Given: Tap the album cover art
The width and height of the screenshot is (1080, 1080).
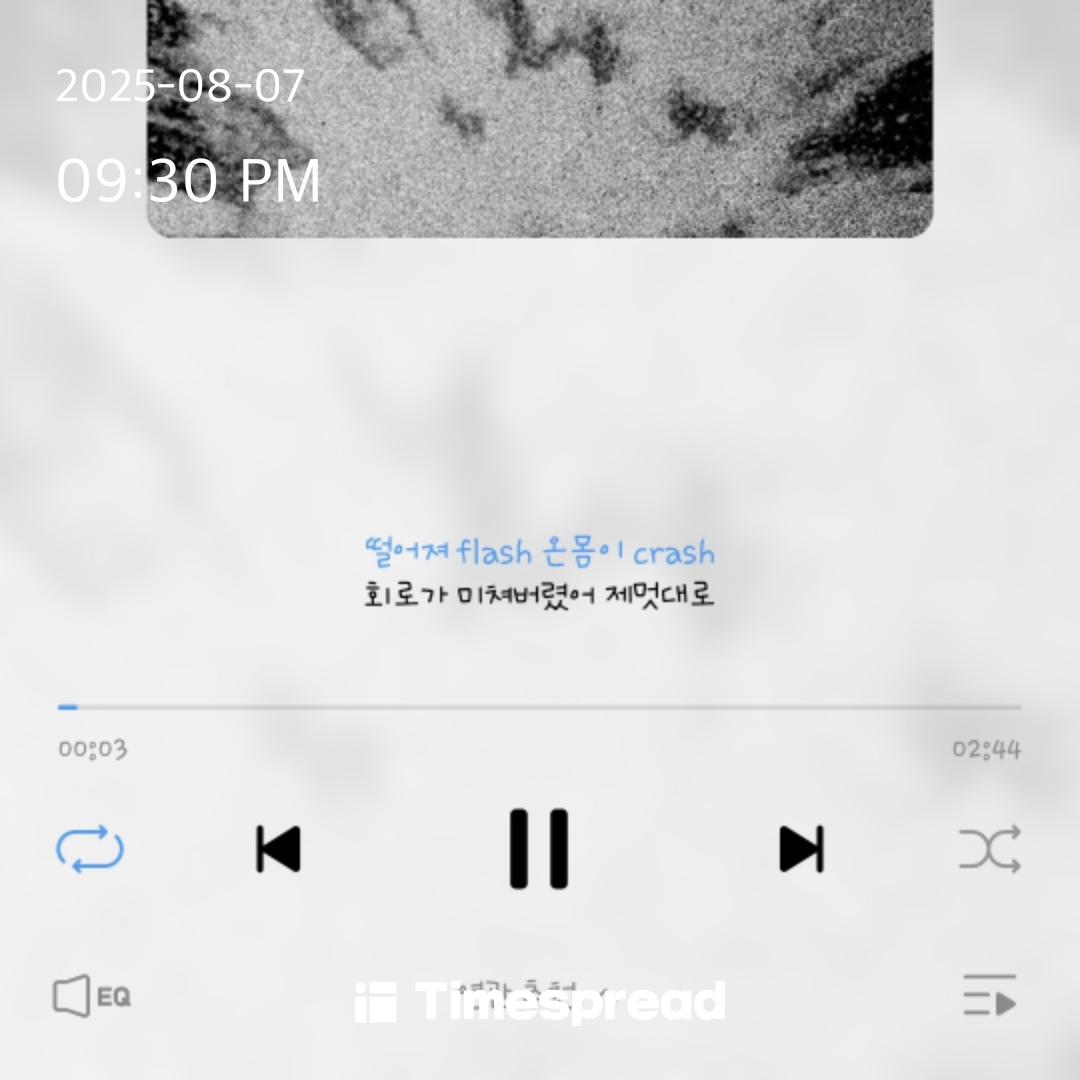Looking at the screenshot, I should pos(539,118).
